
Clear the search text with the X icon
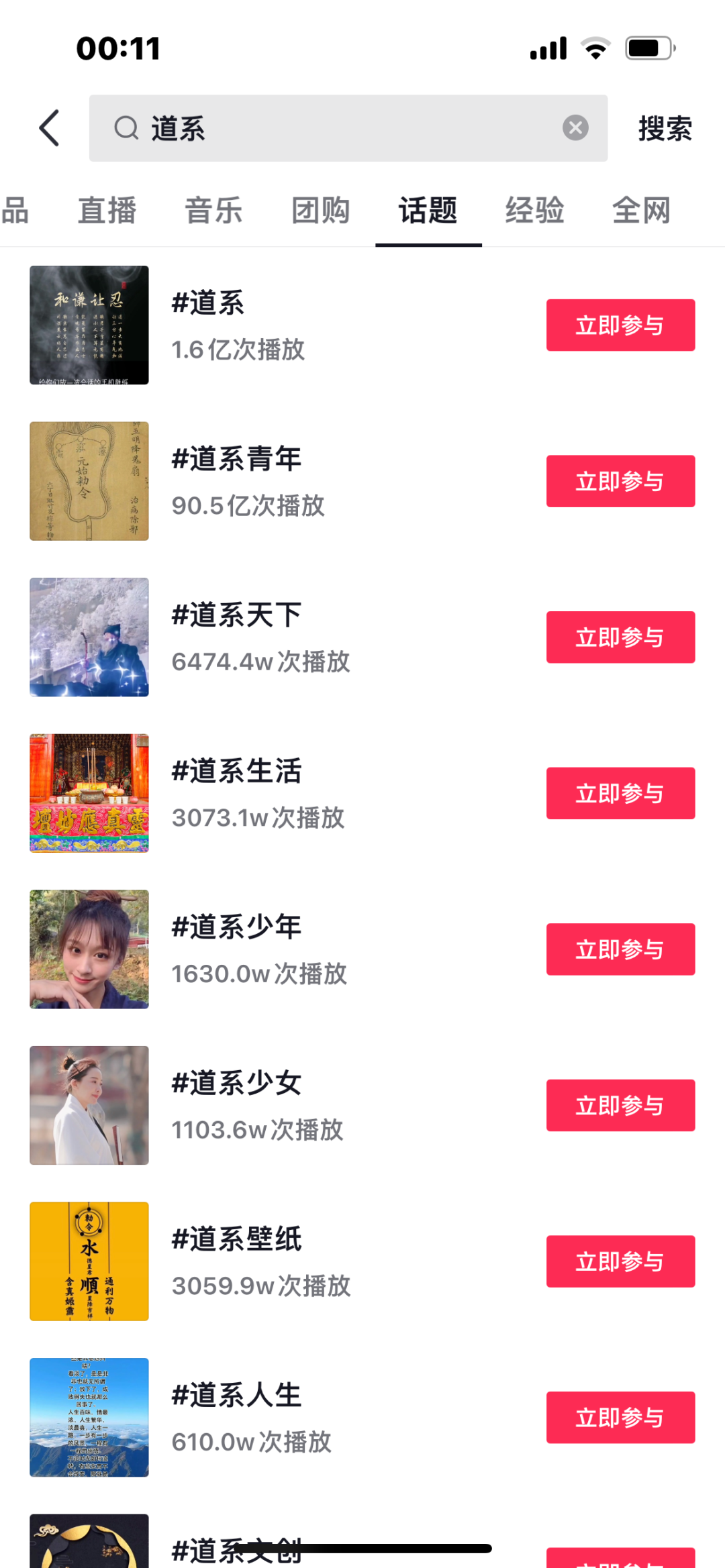tap(575, 127)
